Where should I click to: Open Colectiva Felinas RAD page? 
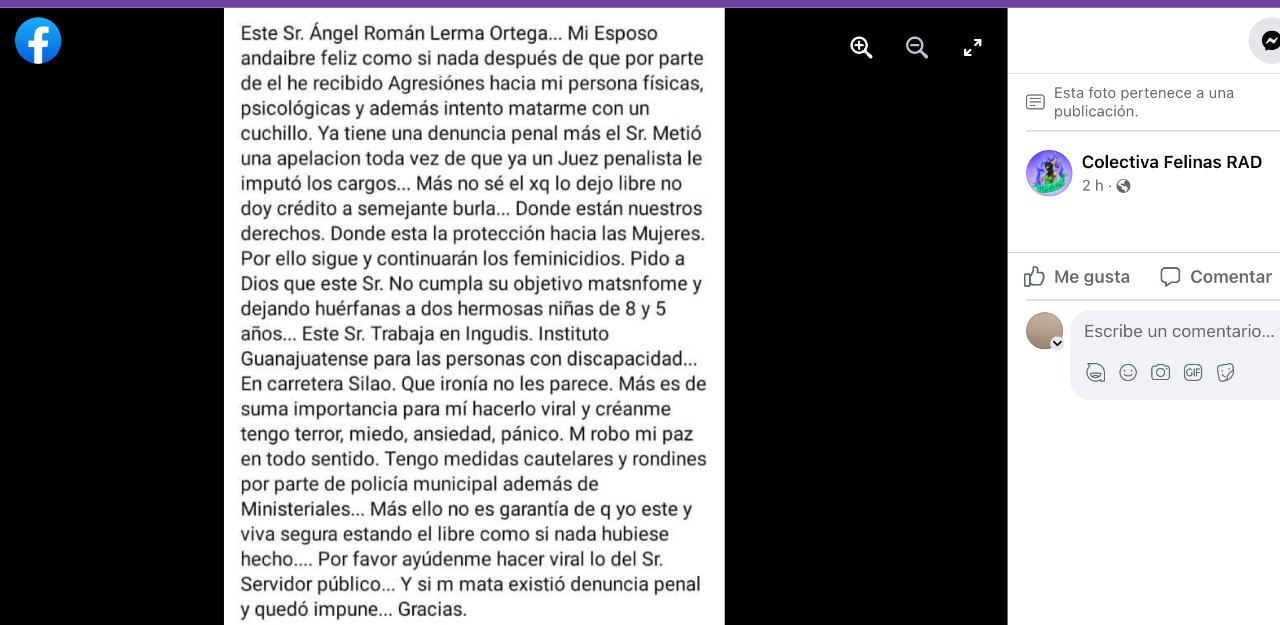(1171, 162)
